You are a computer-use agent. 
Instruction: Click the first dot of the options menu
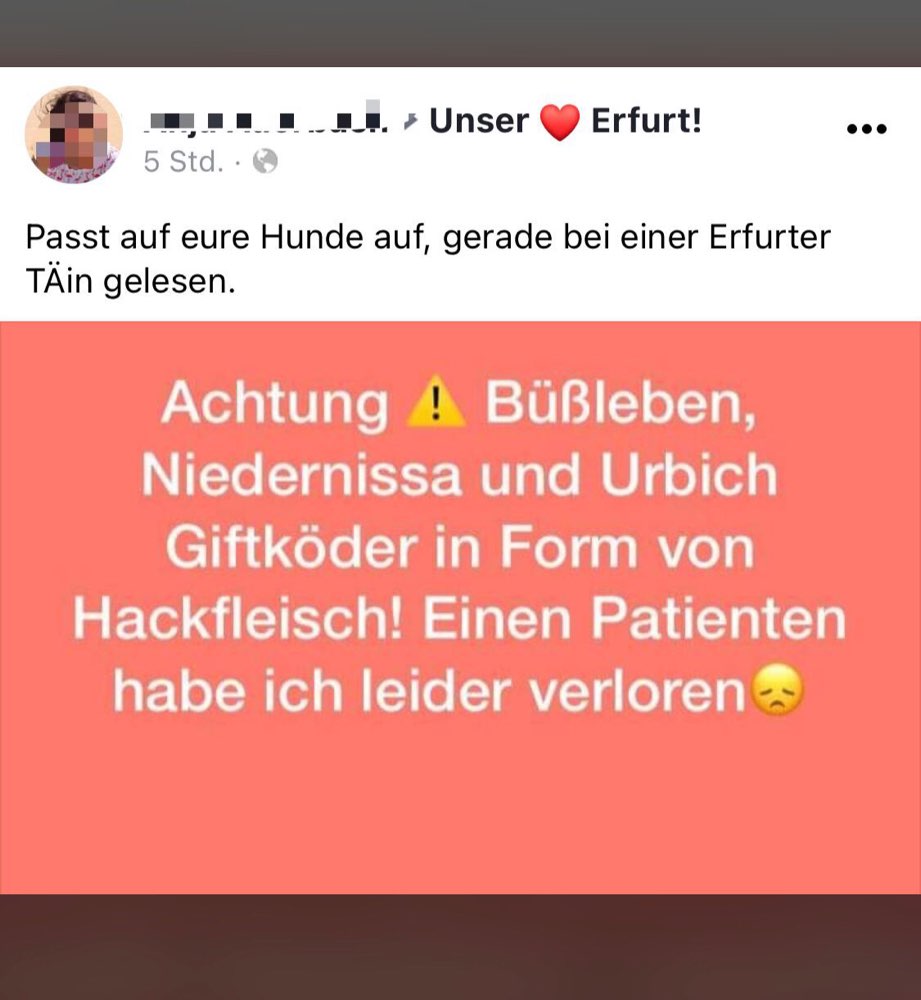[854, 126]
